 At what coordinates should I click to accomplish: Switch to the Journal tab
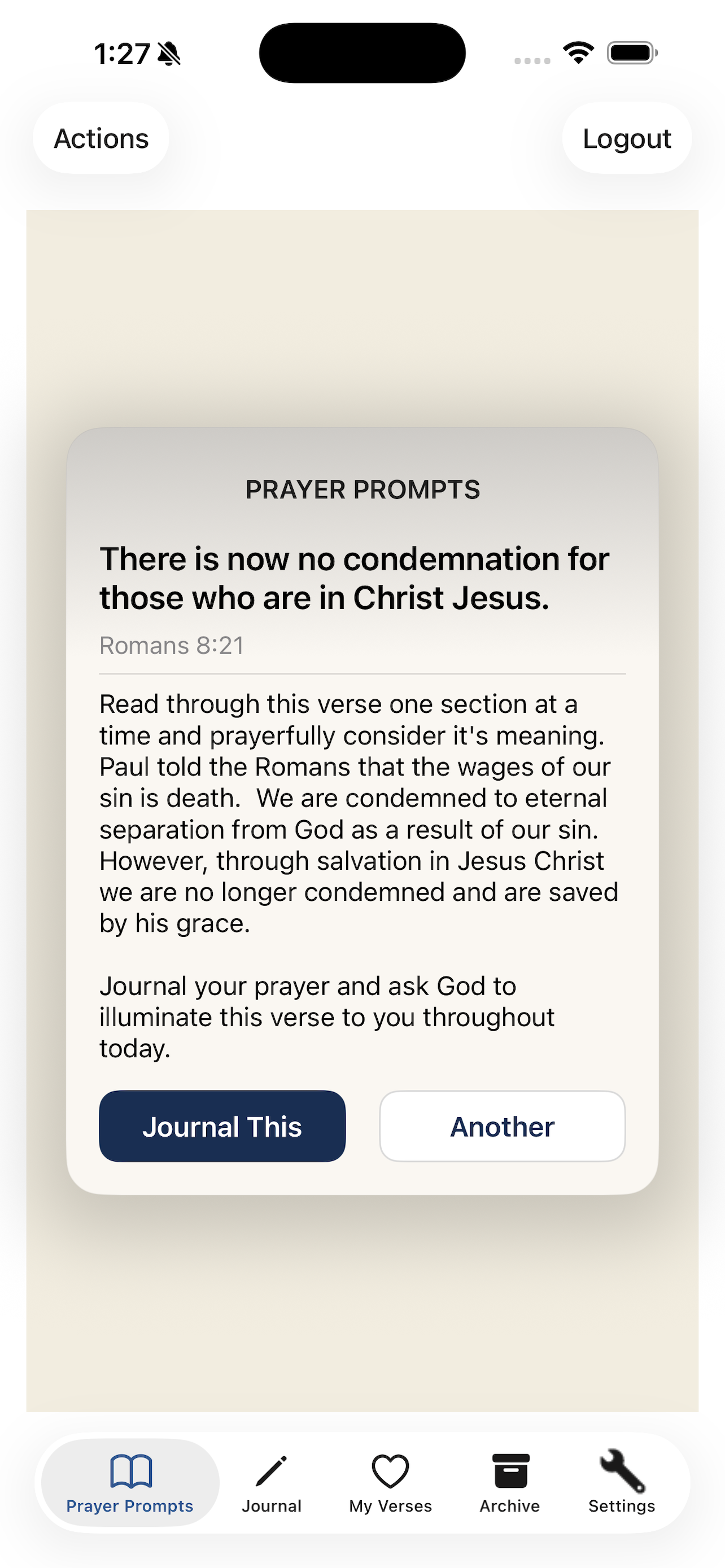click(x=272, y=1483)
